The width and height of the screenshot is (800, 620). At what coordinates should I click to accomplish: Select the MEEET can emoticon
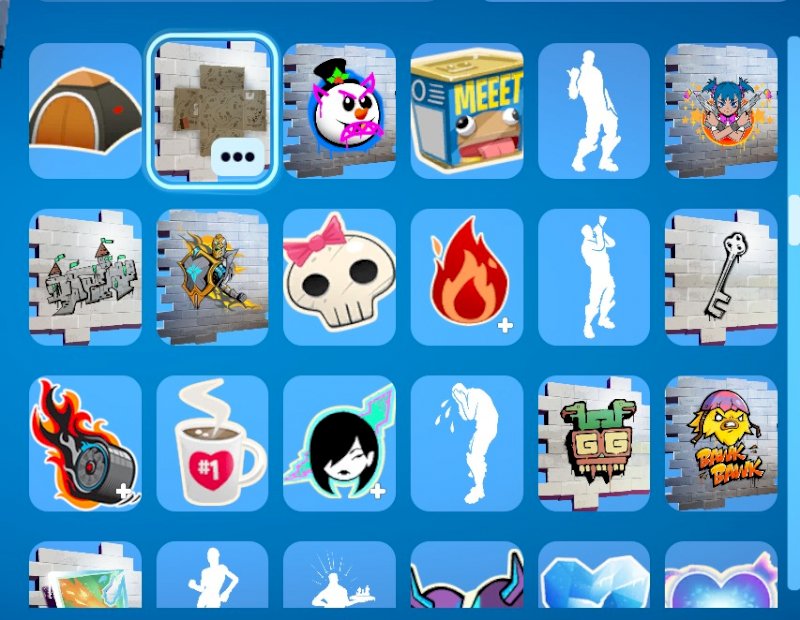click(x=467, y=111)
